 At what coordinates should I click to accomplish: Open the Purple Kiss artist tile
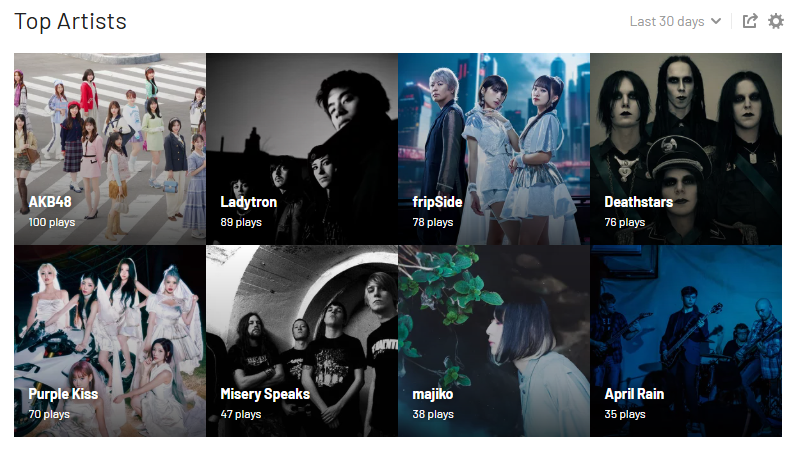pyautogui.click(x=110, y=341)
